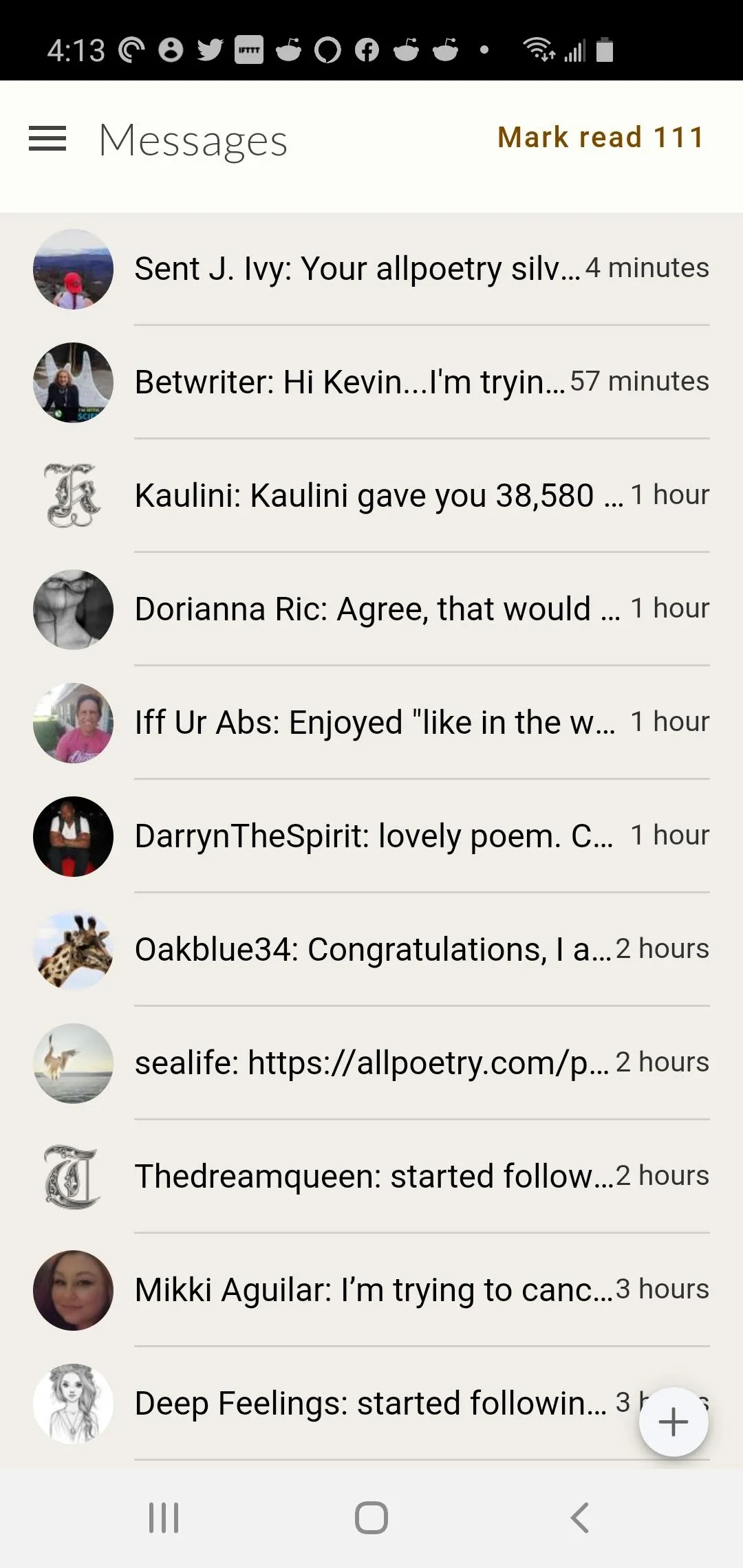The image size is (743, 1568).
Task: Open Dorianna Ric's message
Action: pyautogui.click(x=371, y=609)
